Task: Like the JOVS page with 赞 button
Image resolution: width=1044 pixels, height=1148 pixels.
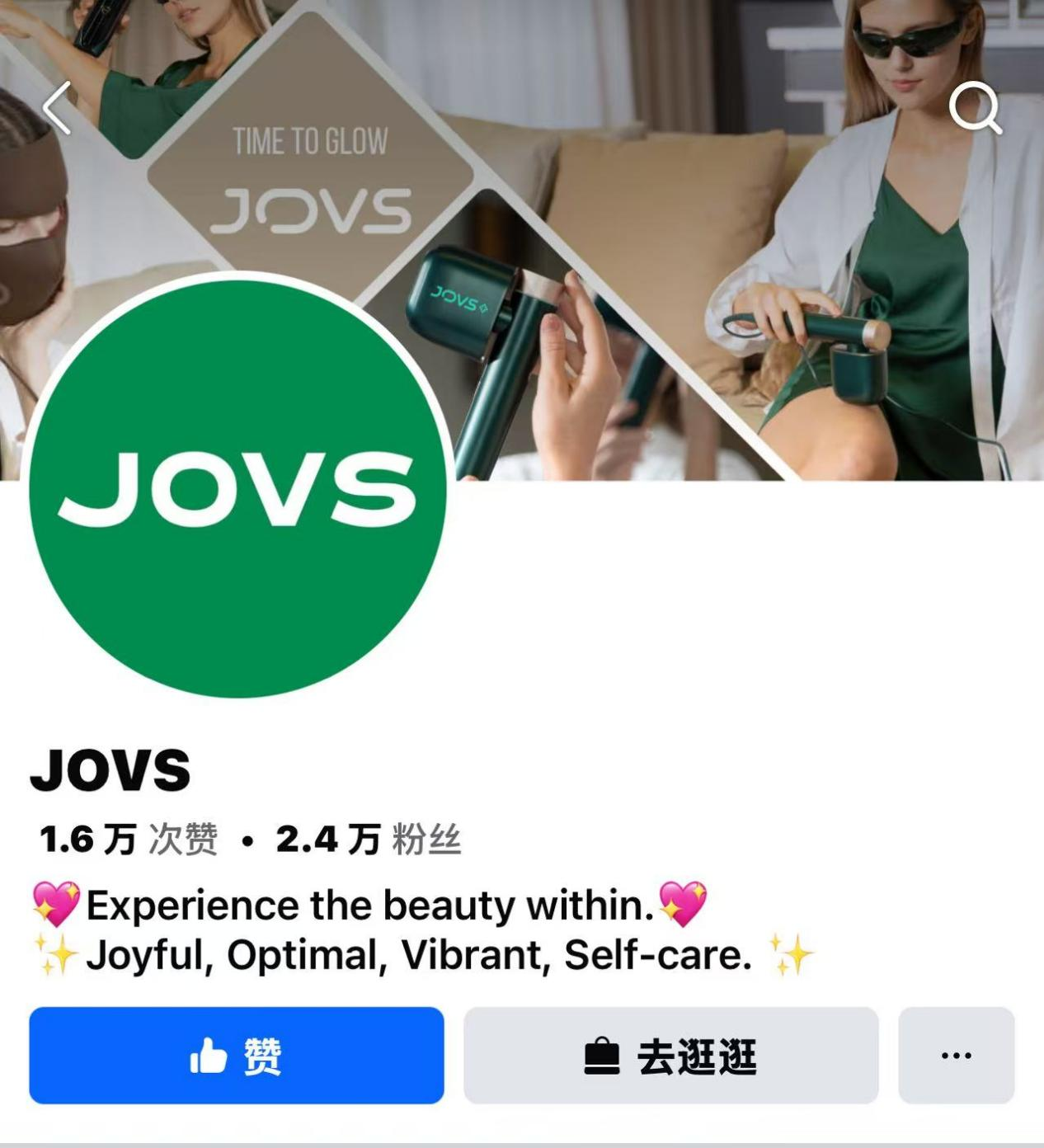Action: pyautogui.click(x=237, y=1055)
